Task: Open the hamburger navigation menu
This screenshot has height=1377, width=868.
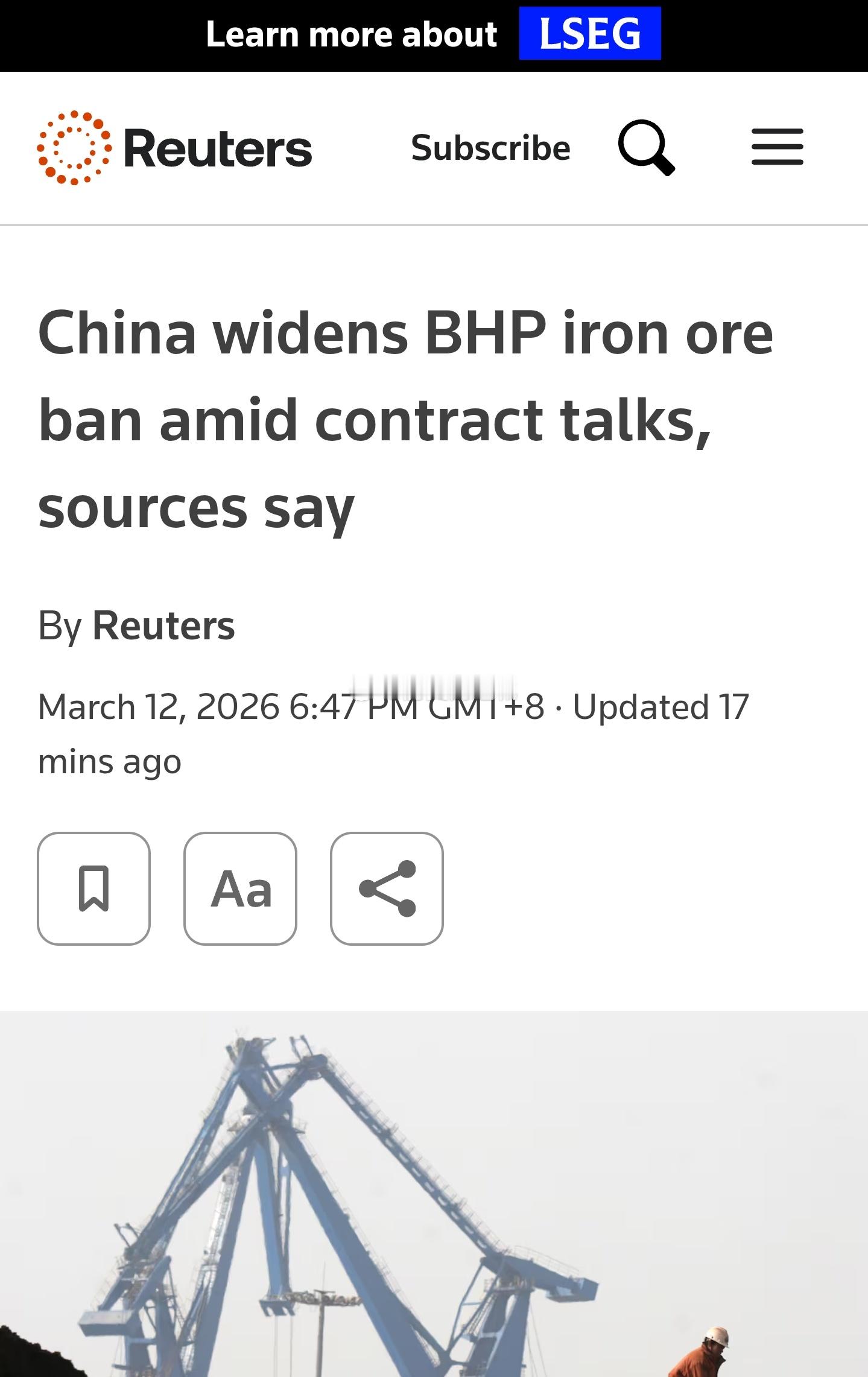Action: [777, 146]
